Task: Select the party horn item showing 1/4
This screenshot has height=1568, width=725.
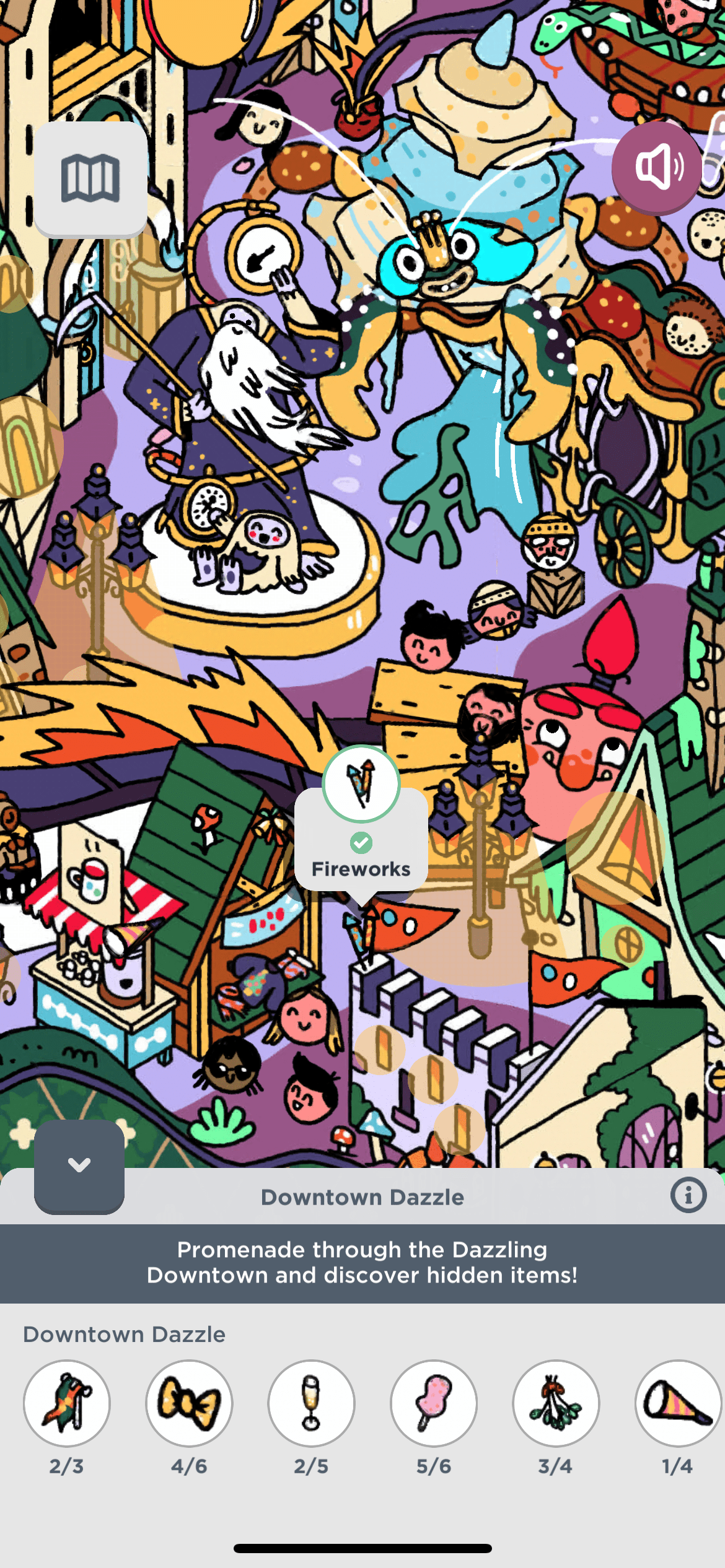Action: click(677, 1403)
